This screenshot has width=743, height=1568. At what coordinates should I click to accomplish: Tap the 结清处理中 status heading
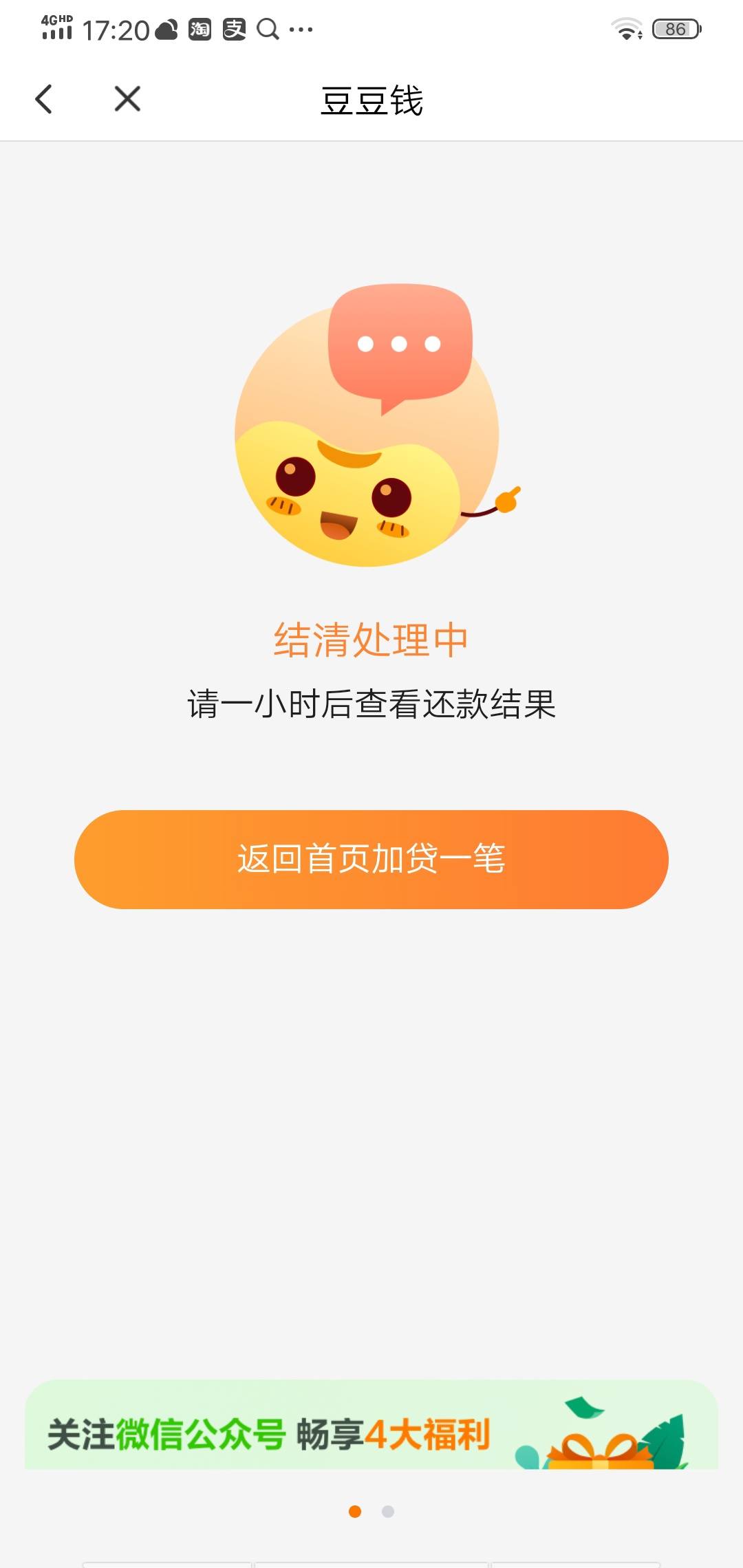[371, 640]
